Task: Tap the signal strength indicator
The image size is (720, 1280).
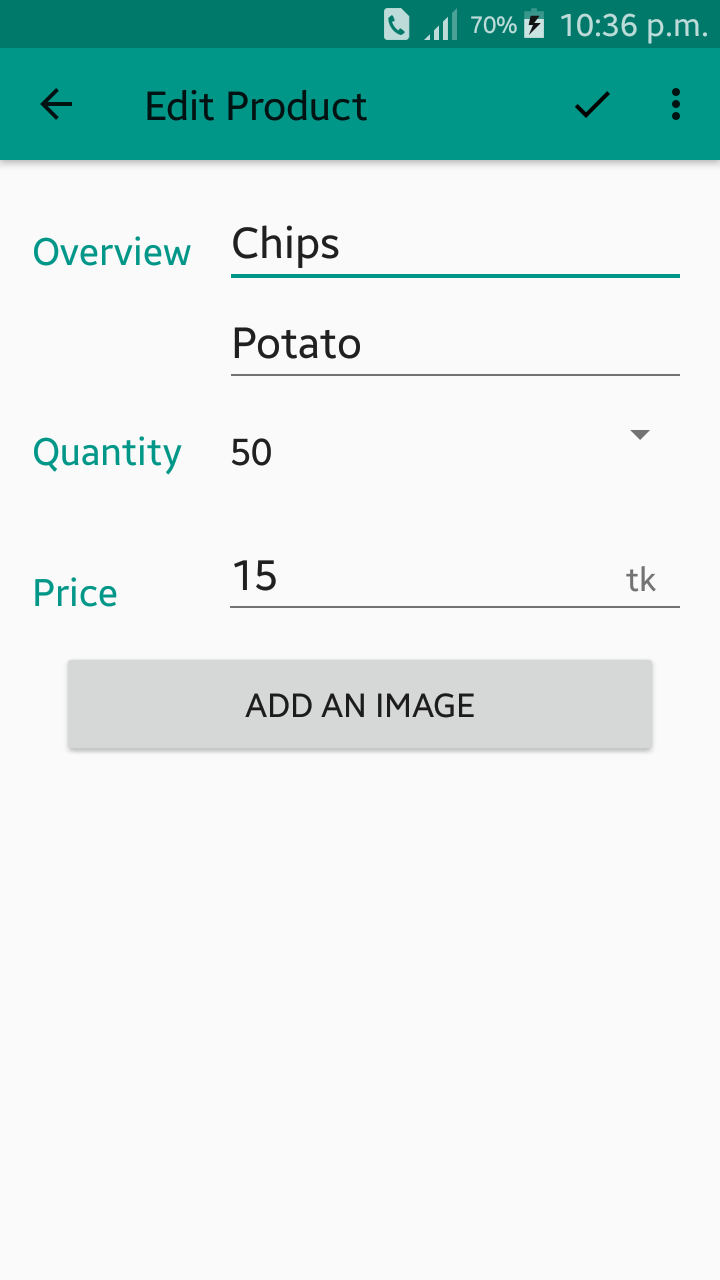Action: click(x=440, y=24)
